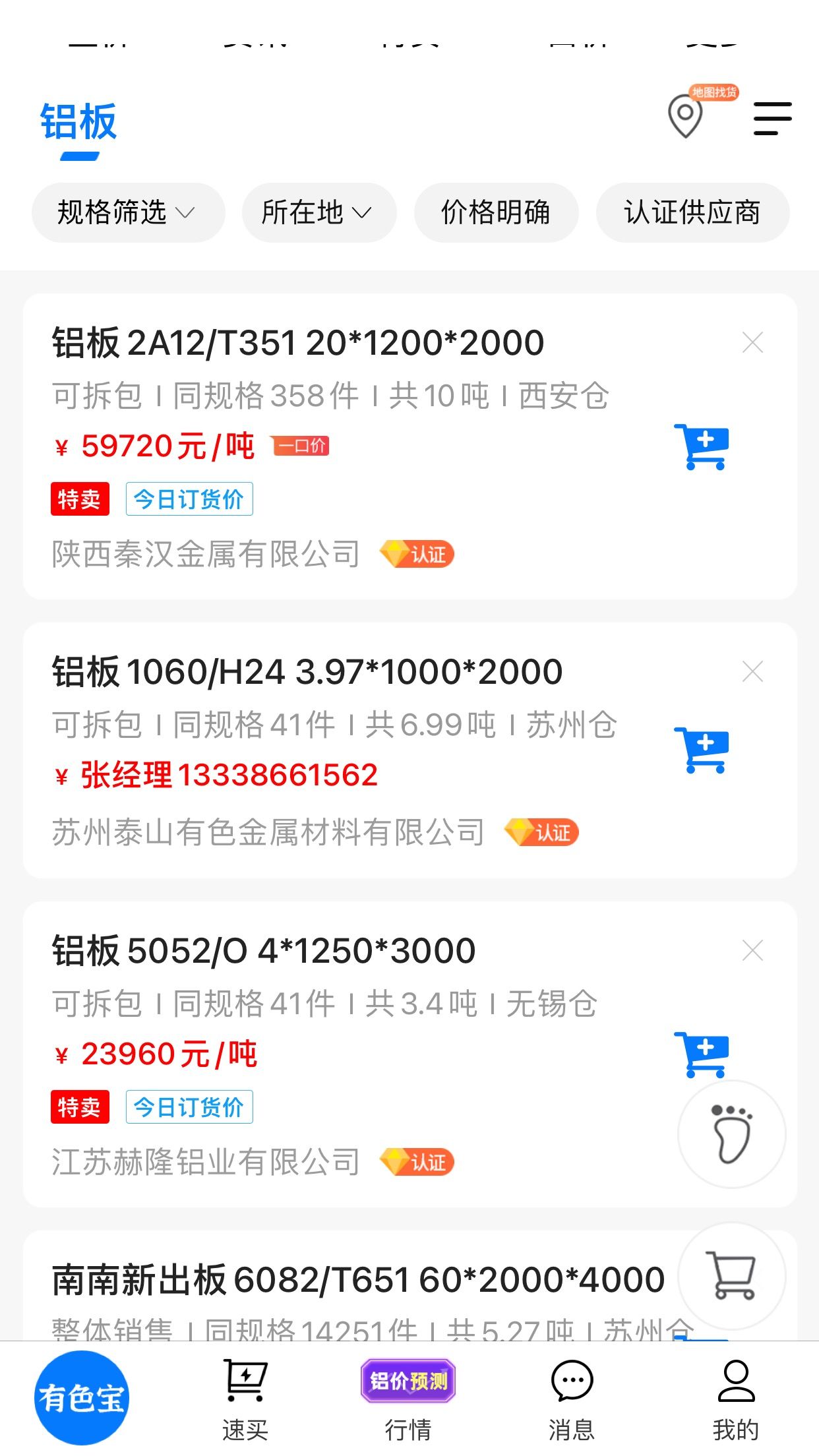Open the footprint browsing history button
The width and height of the screenshot is (819, 1456).
click(732, 1134)
